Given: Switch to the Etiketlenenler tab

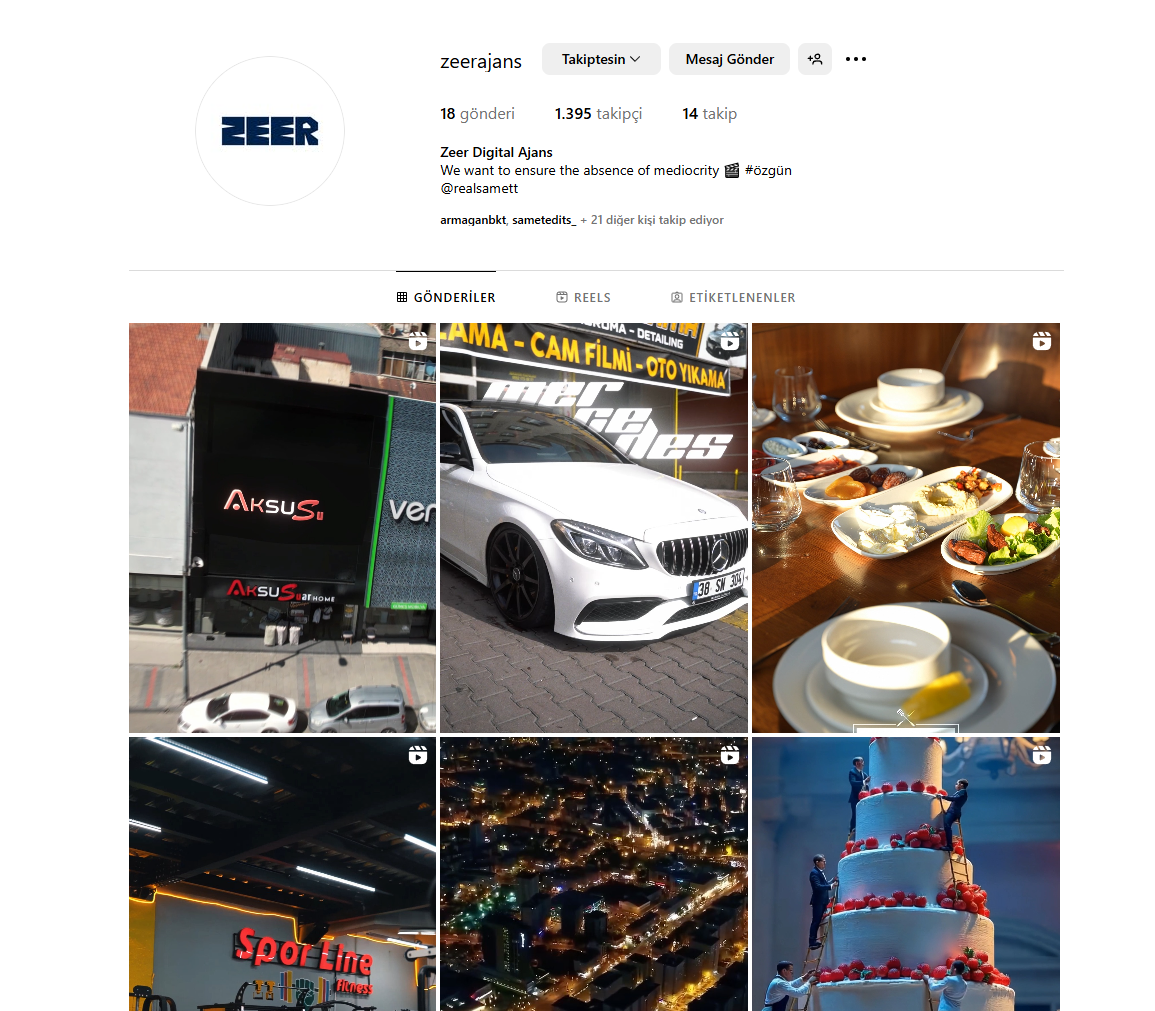Looking at the screenshot, I should [x=733, y=297].
